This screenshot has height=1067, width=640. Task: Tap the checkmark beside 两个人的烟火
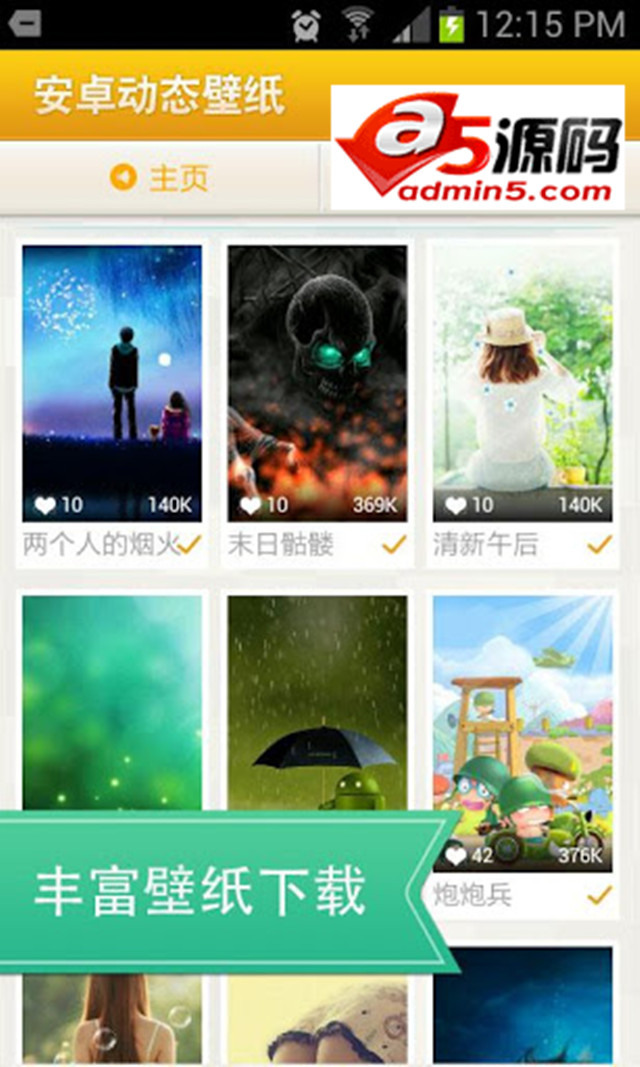coord(190,545)
